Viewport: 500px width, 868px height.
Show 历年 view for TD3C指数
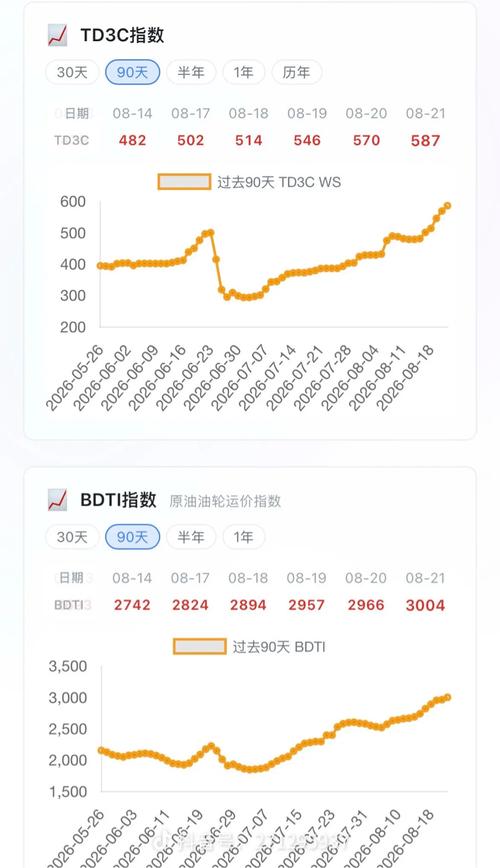(296, 72)
